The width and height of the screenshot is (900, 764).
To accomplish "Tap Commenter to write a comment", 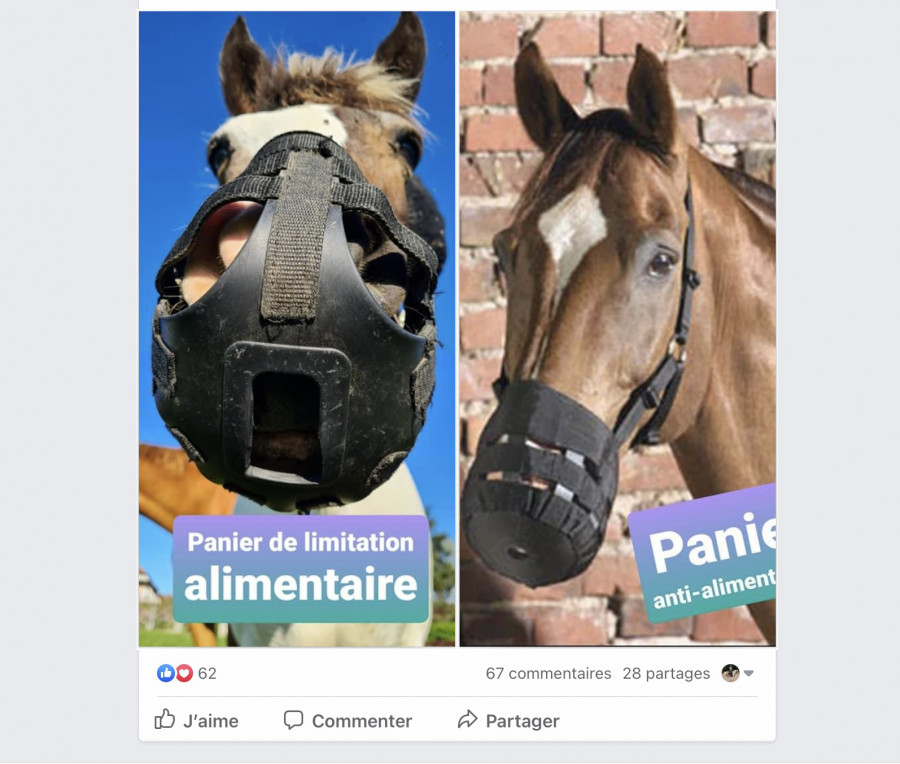I will (x=348, y=721).
